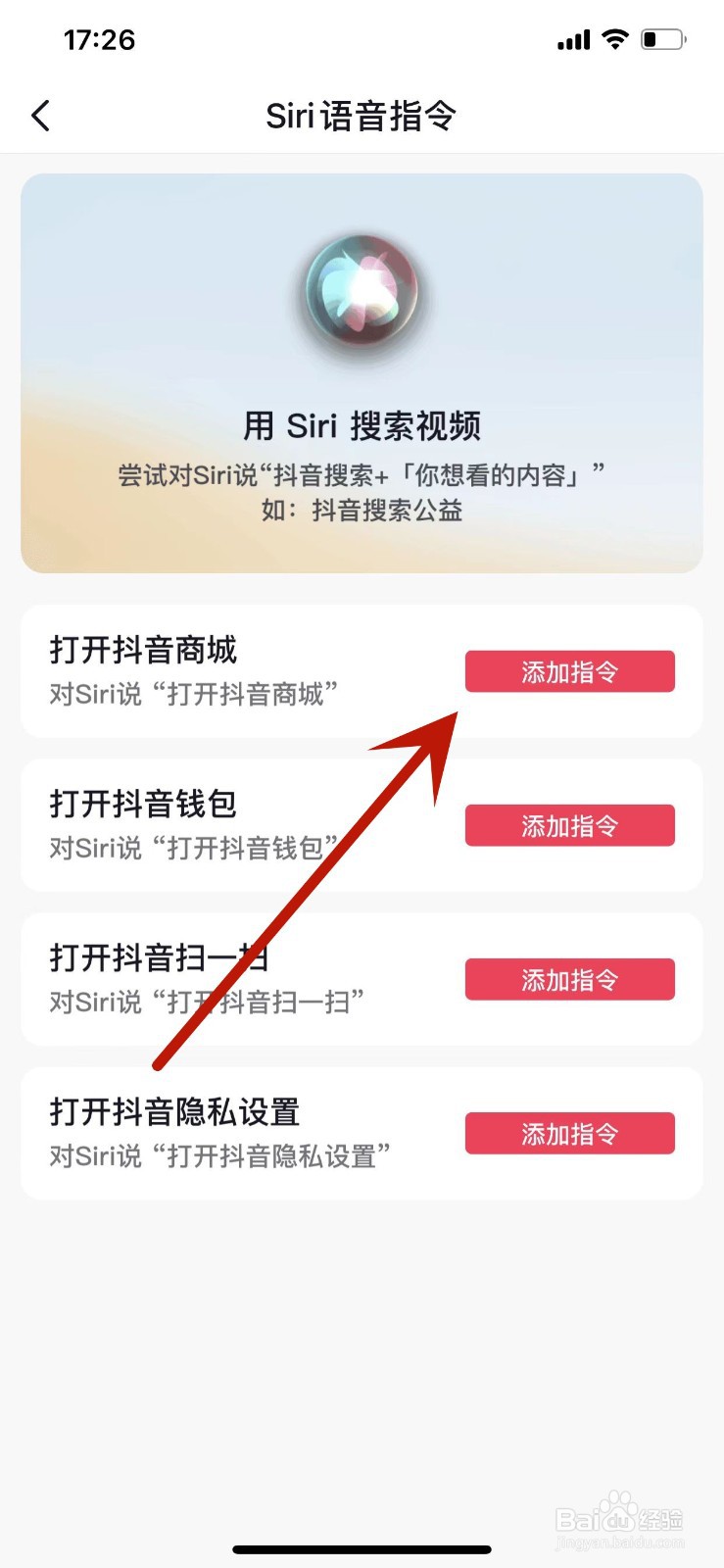Tap the back arrow to leave Siri 语音指令
724x1568 pixels.
[40, 115]
